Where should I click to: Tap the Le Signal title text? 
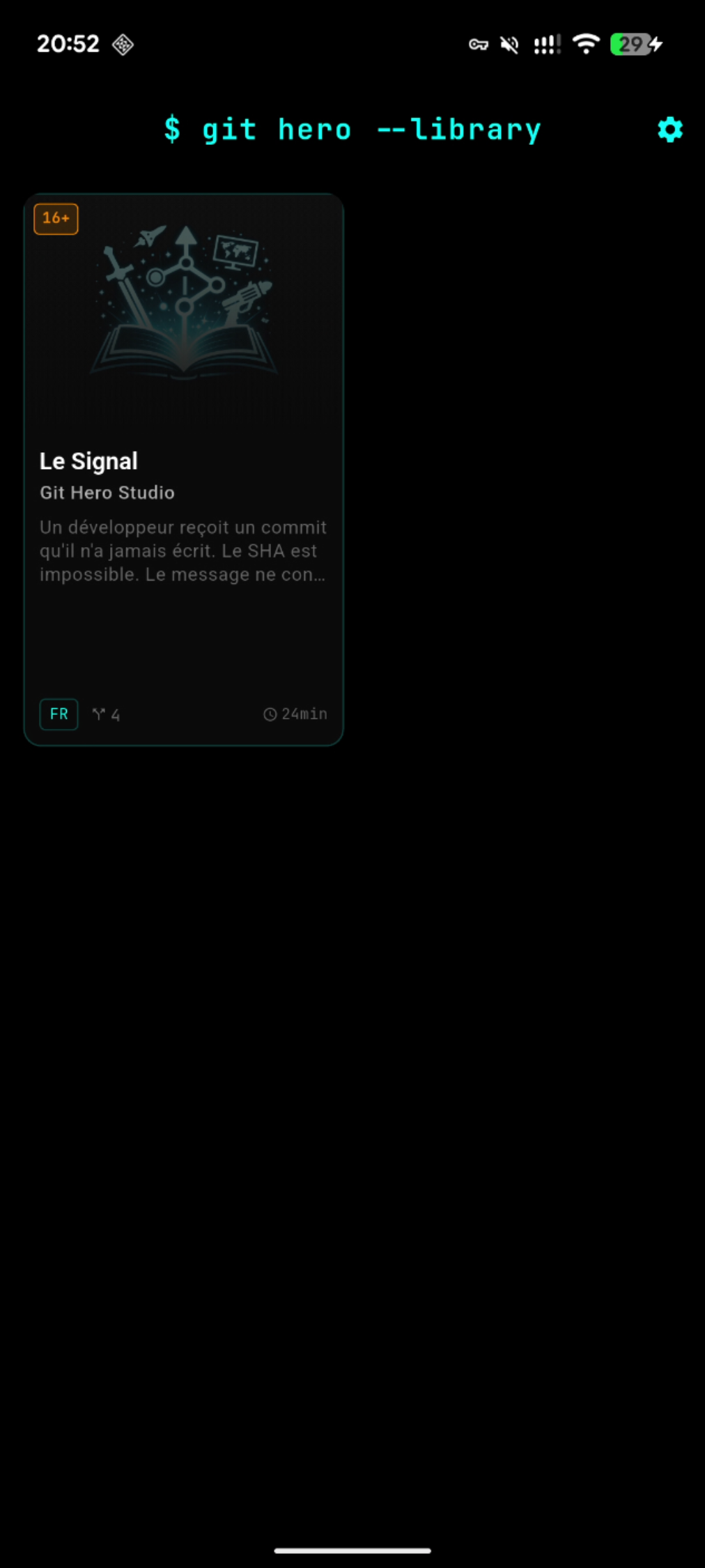(88, 461)
